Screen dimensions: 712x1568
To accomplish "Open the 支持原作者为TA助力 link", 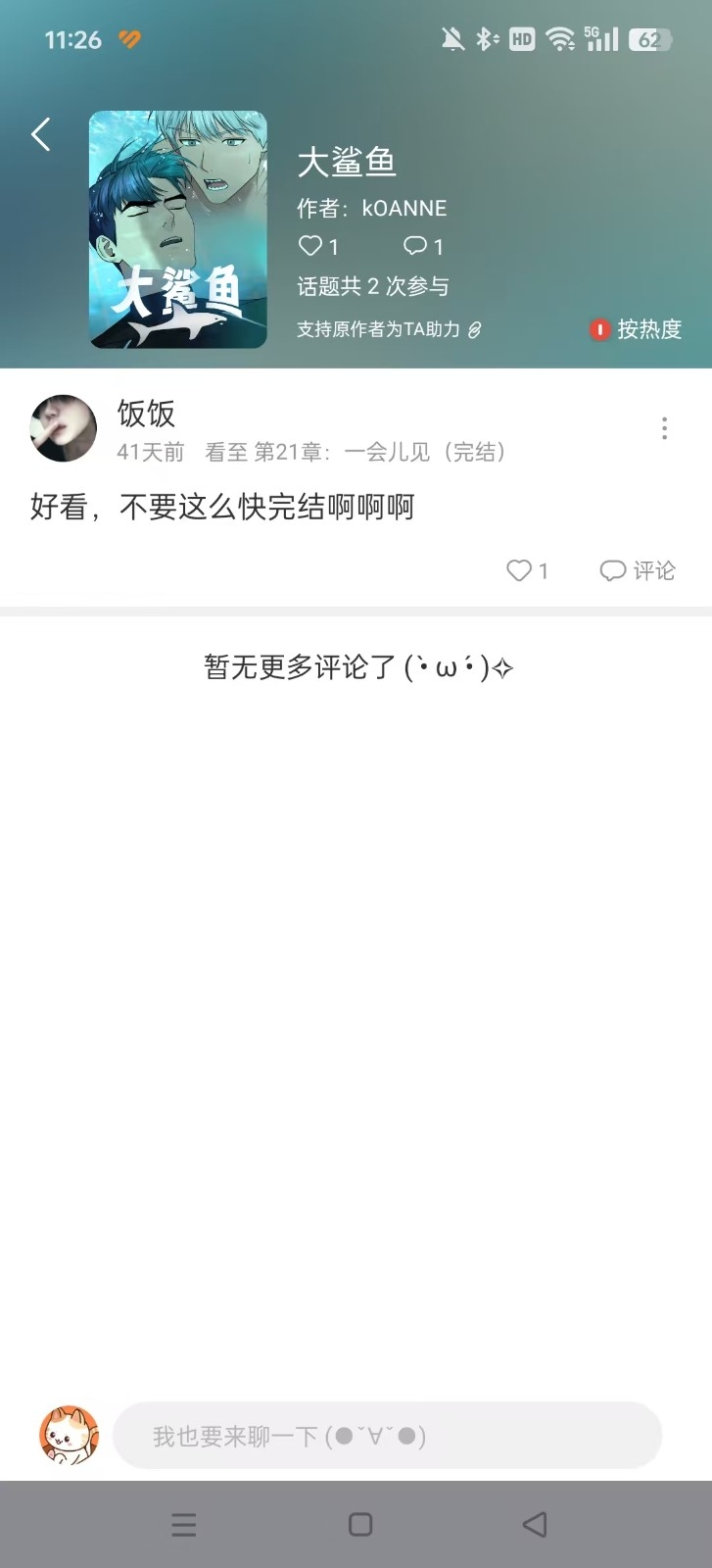I will click(389, 329).
